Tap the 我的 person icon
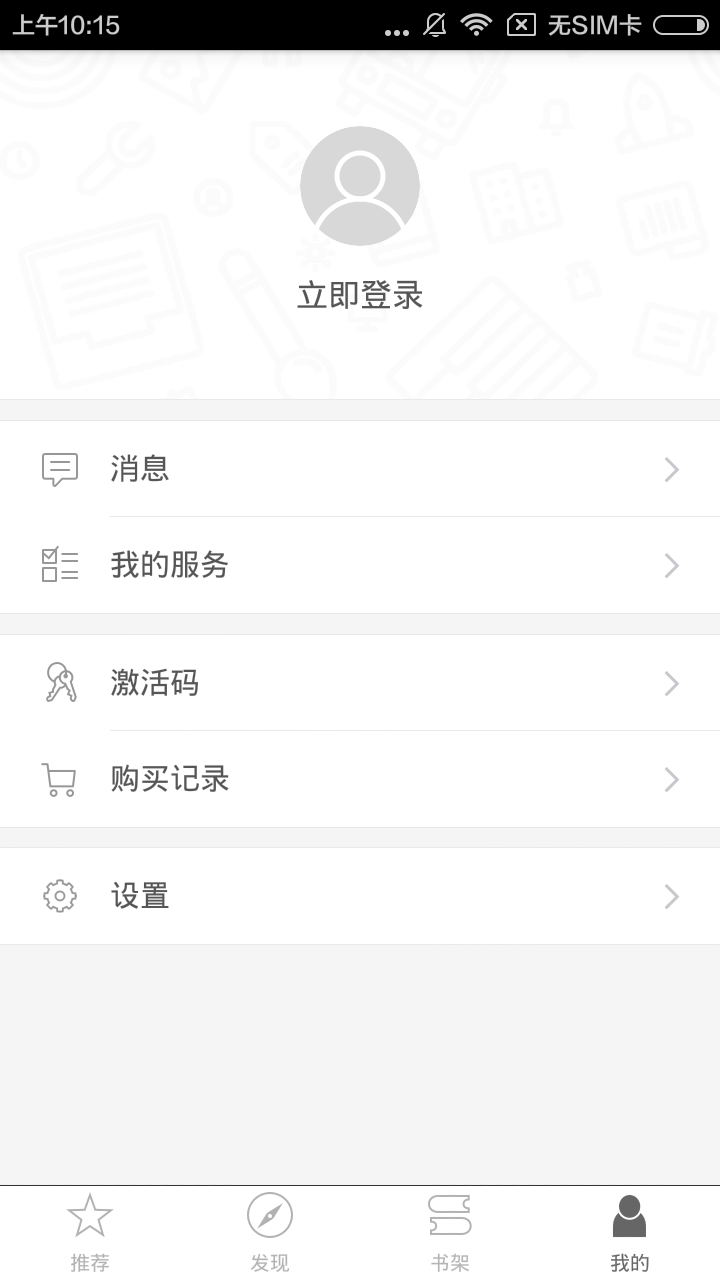This screenshot has width=720, height=1280. click(x=630, y=1215)
